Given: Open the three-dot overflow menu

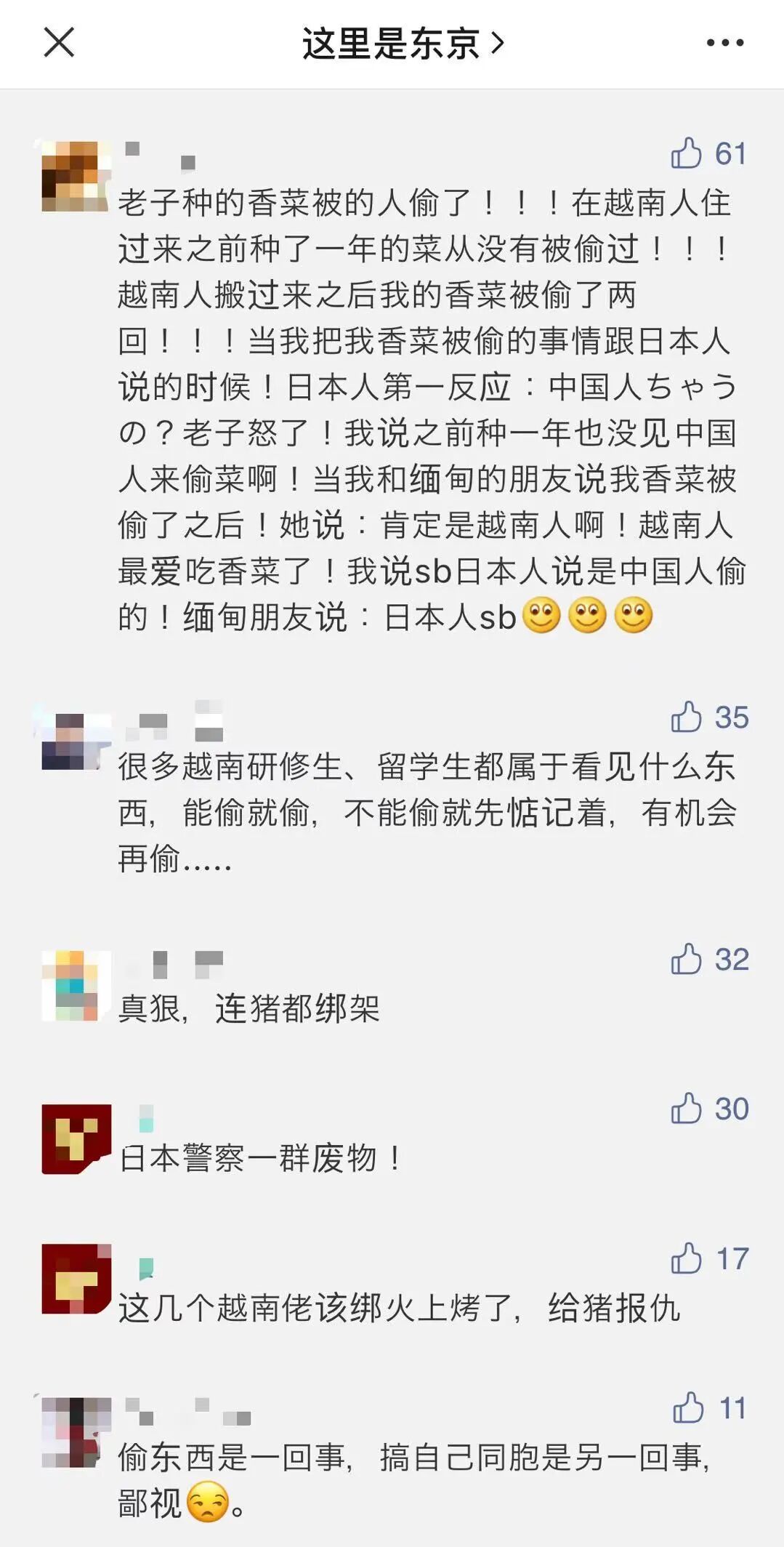Looking at the screenshot, I should coord(725,43).
